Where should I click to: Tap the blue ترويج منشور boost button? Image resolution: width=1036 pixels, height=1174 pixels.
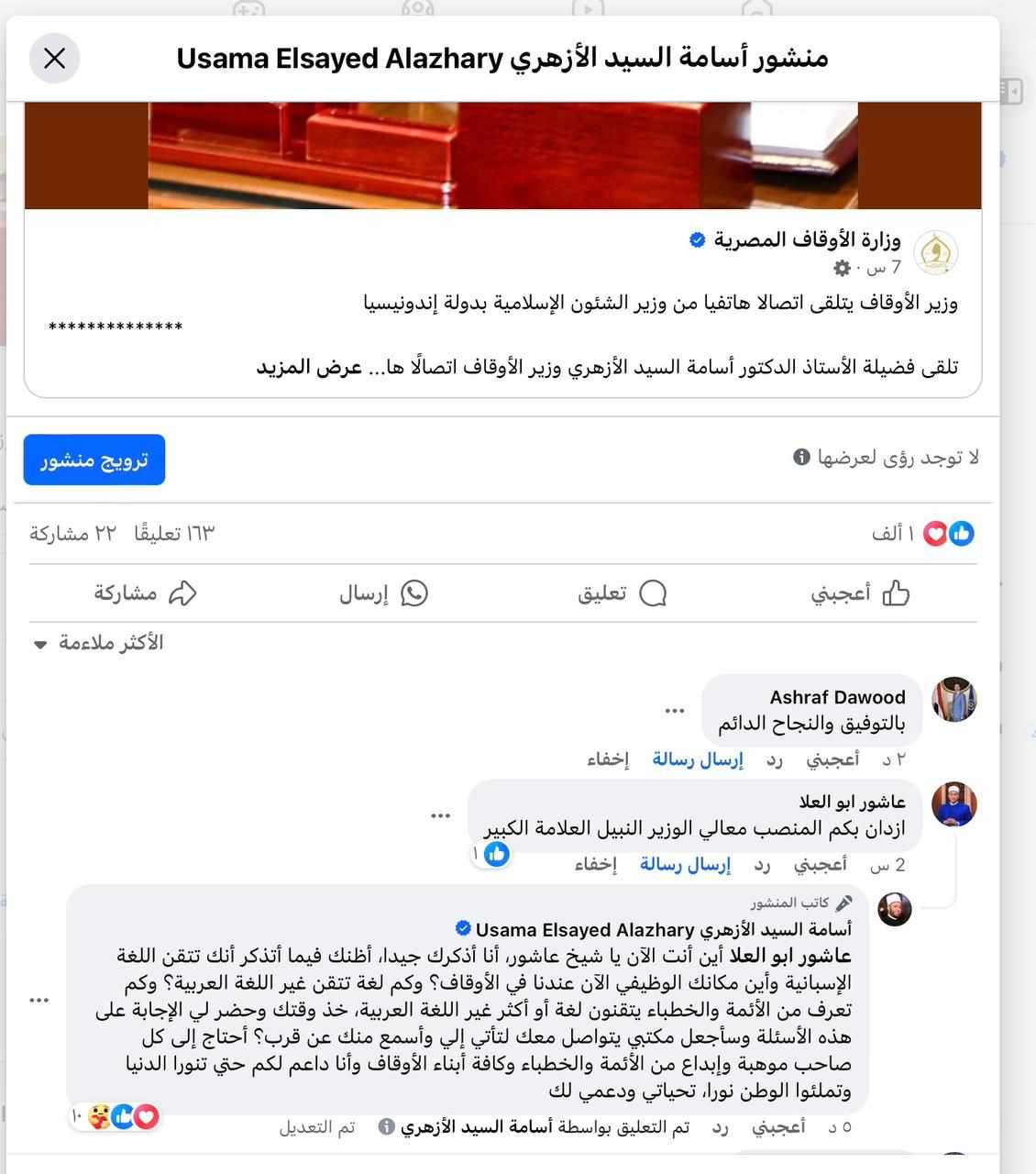tap(94, 460)
